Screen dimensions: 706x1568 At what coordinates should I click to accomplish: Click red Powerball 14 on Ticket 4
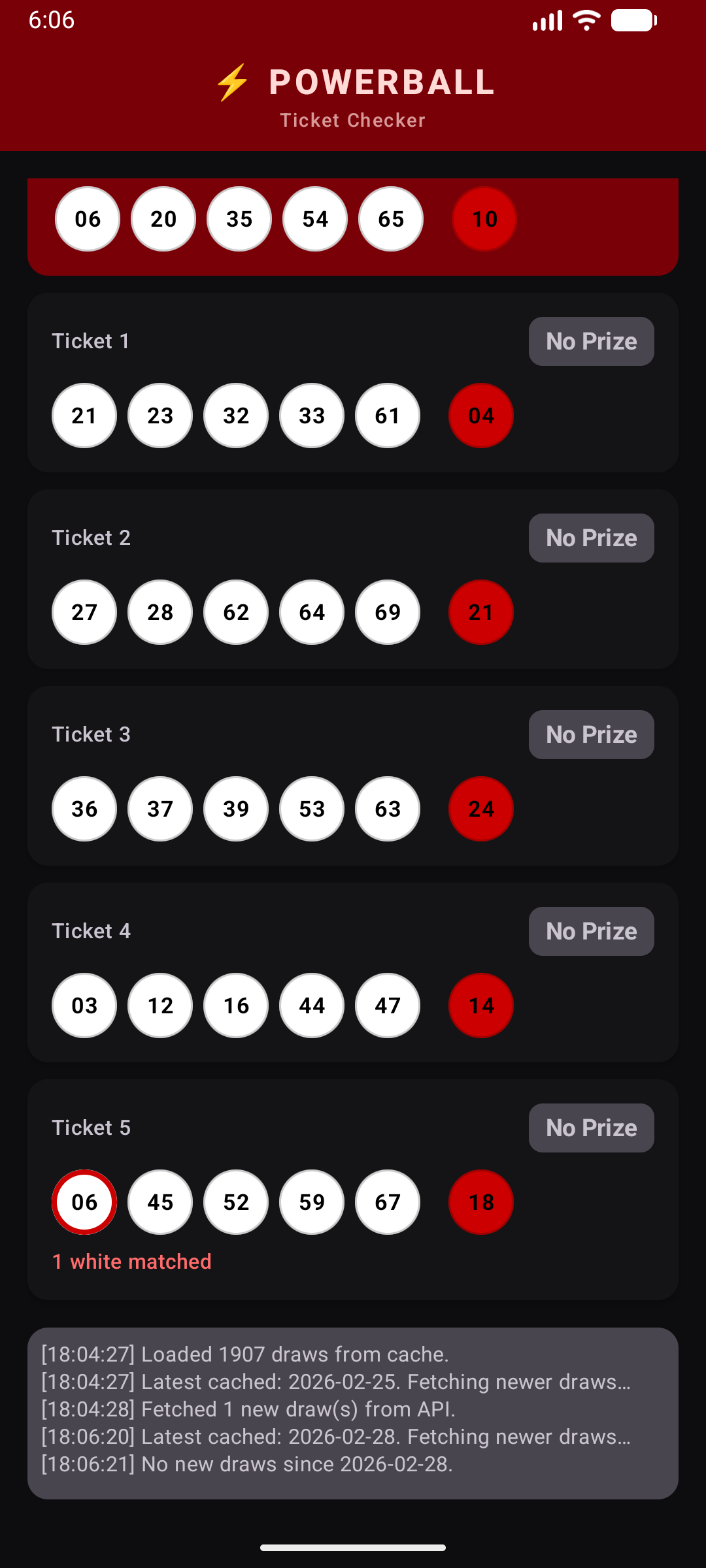click(480, 1005)
